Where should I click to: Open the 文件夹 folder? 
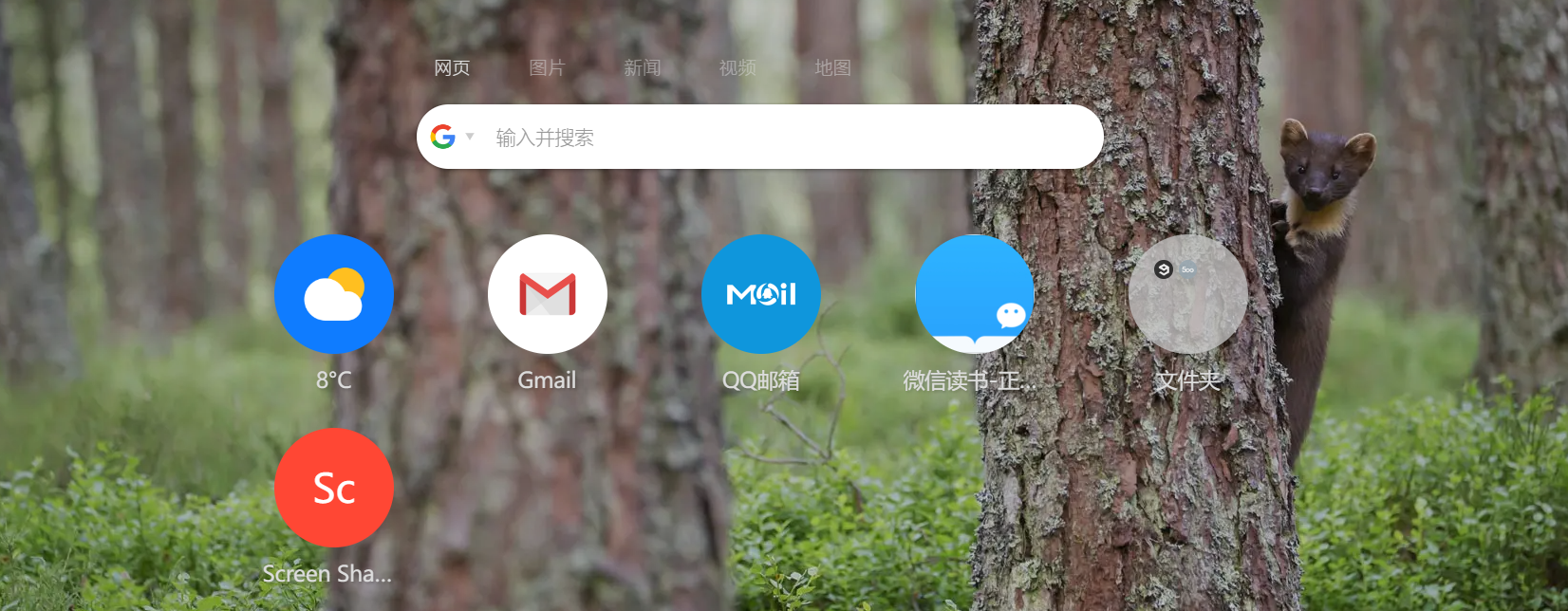click(1187, 294)
